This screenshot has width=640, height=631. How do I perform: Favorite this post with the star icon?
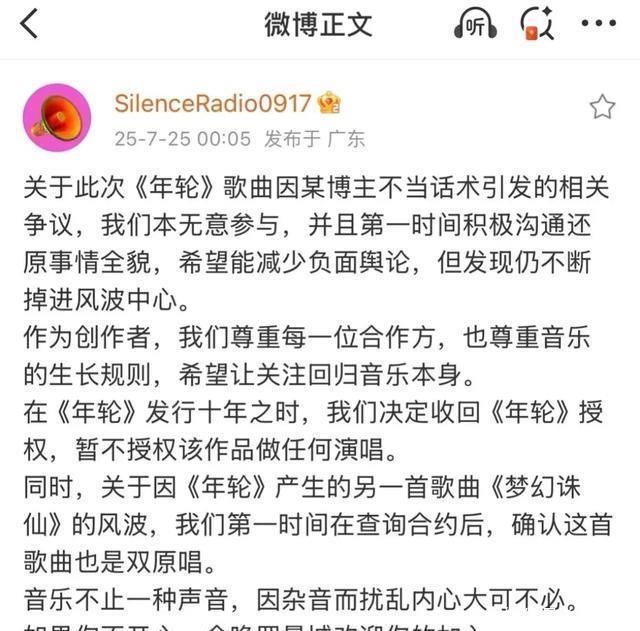pyautogui.click(x=602, y=107)
